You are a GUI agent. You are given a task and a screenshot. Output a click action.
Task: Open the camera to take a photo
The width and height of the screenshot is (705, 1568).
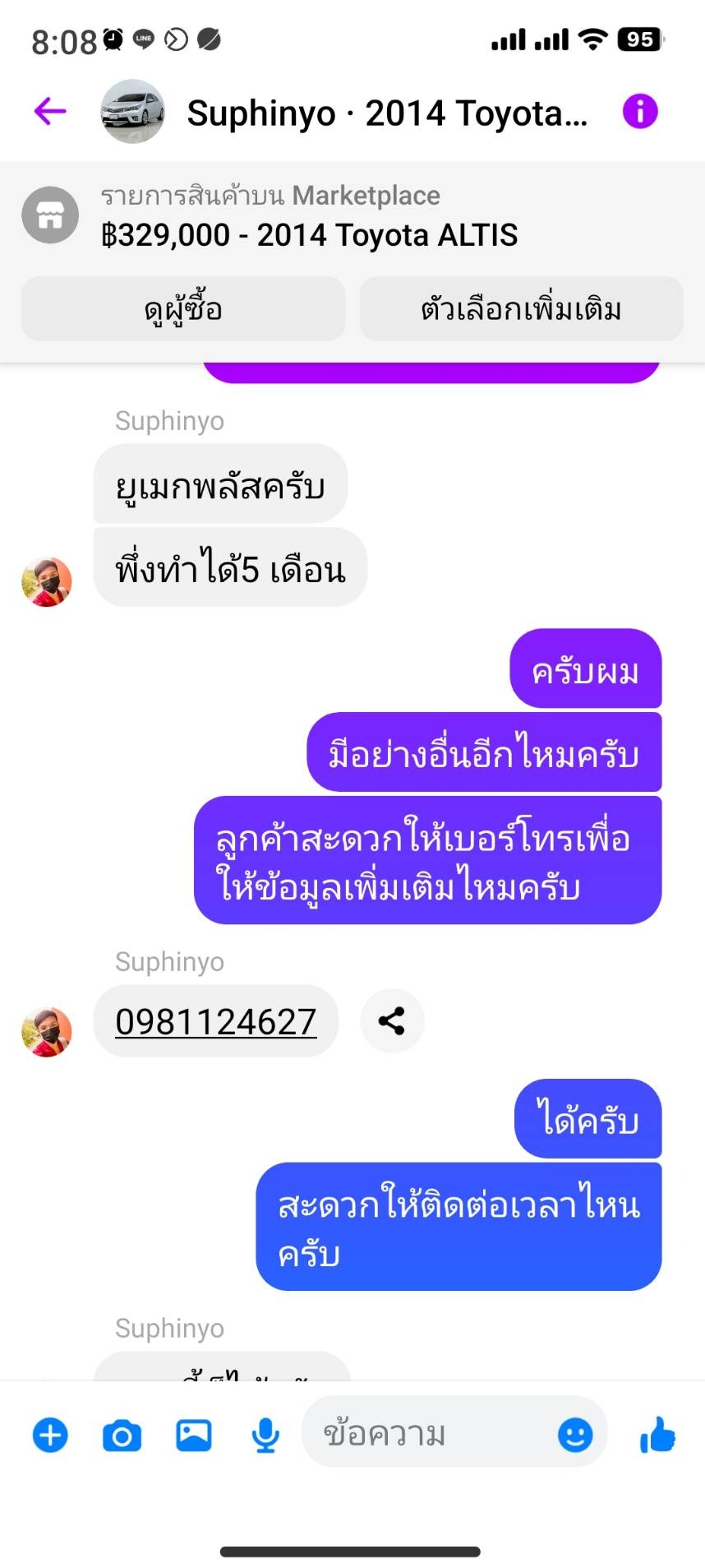pyautogui.click(x=122, y=1436)
